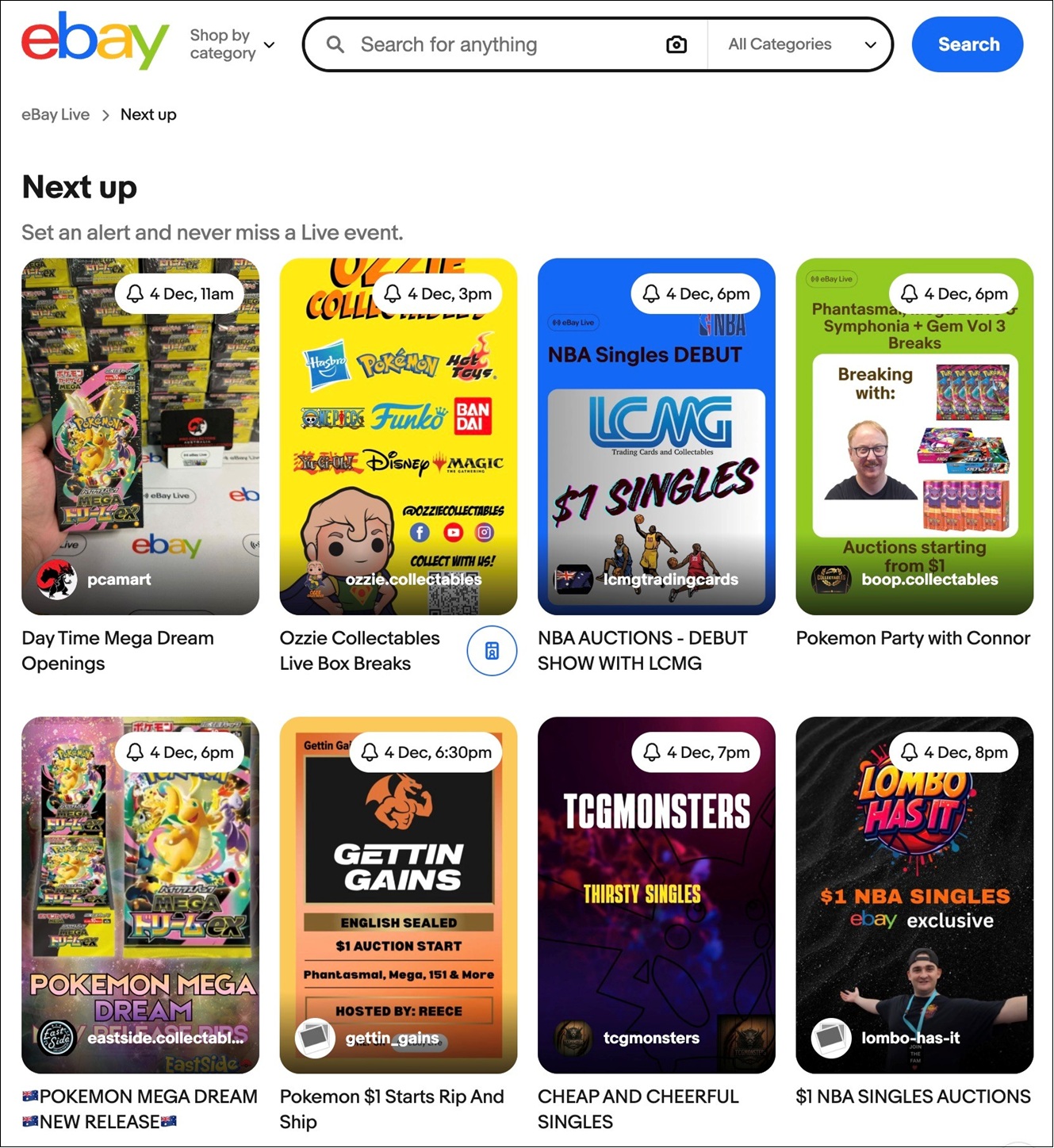
Task: Tap the round icon beside Ozzie Collectables title
Action: pyautogui.click(x=492, y=651)
